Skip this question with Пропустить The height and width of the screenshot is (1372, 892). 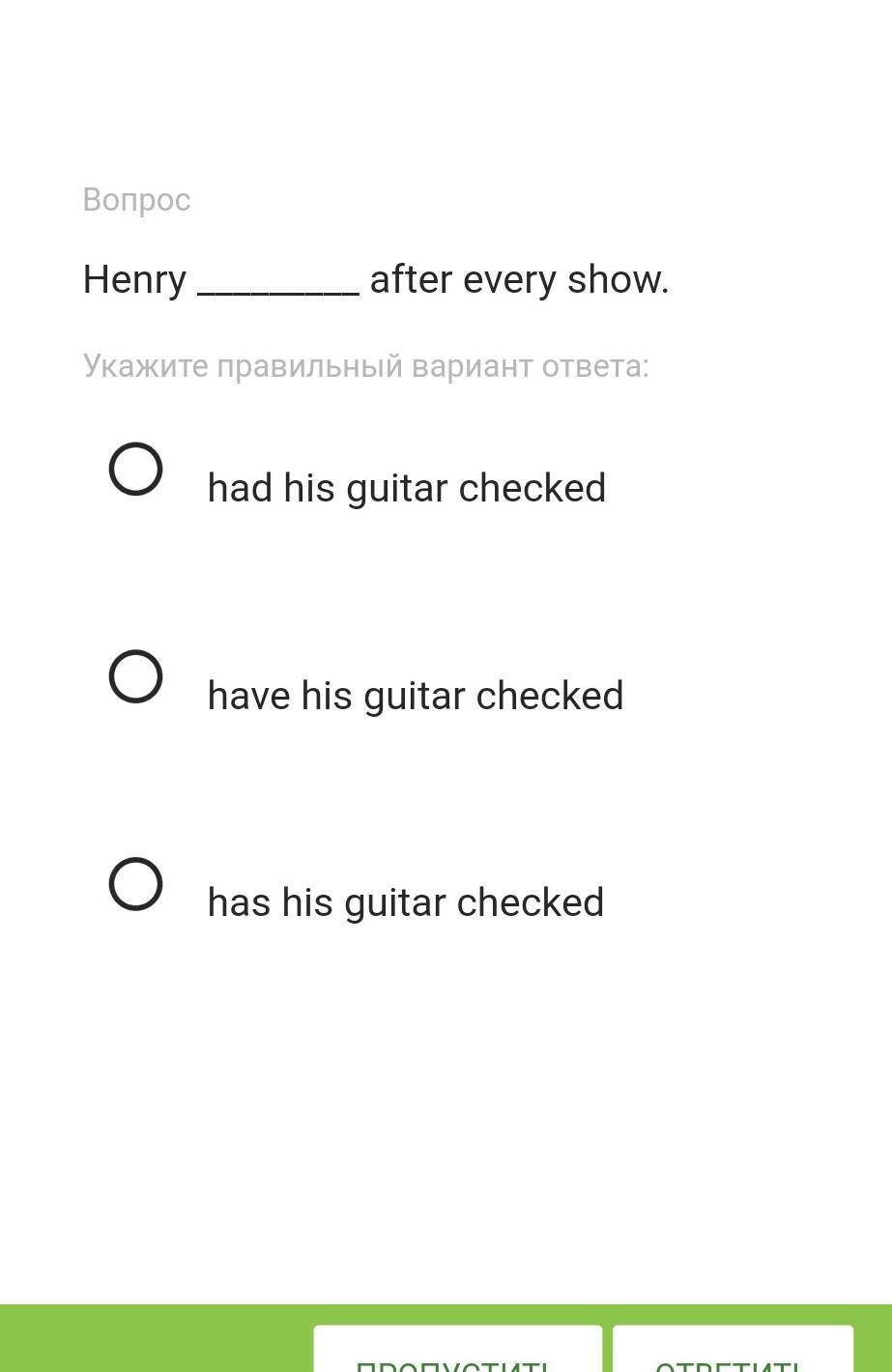(457, 1353)
